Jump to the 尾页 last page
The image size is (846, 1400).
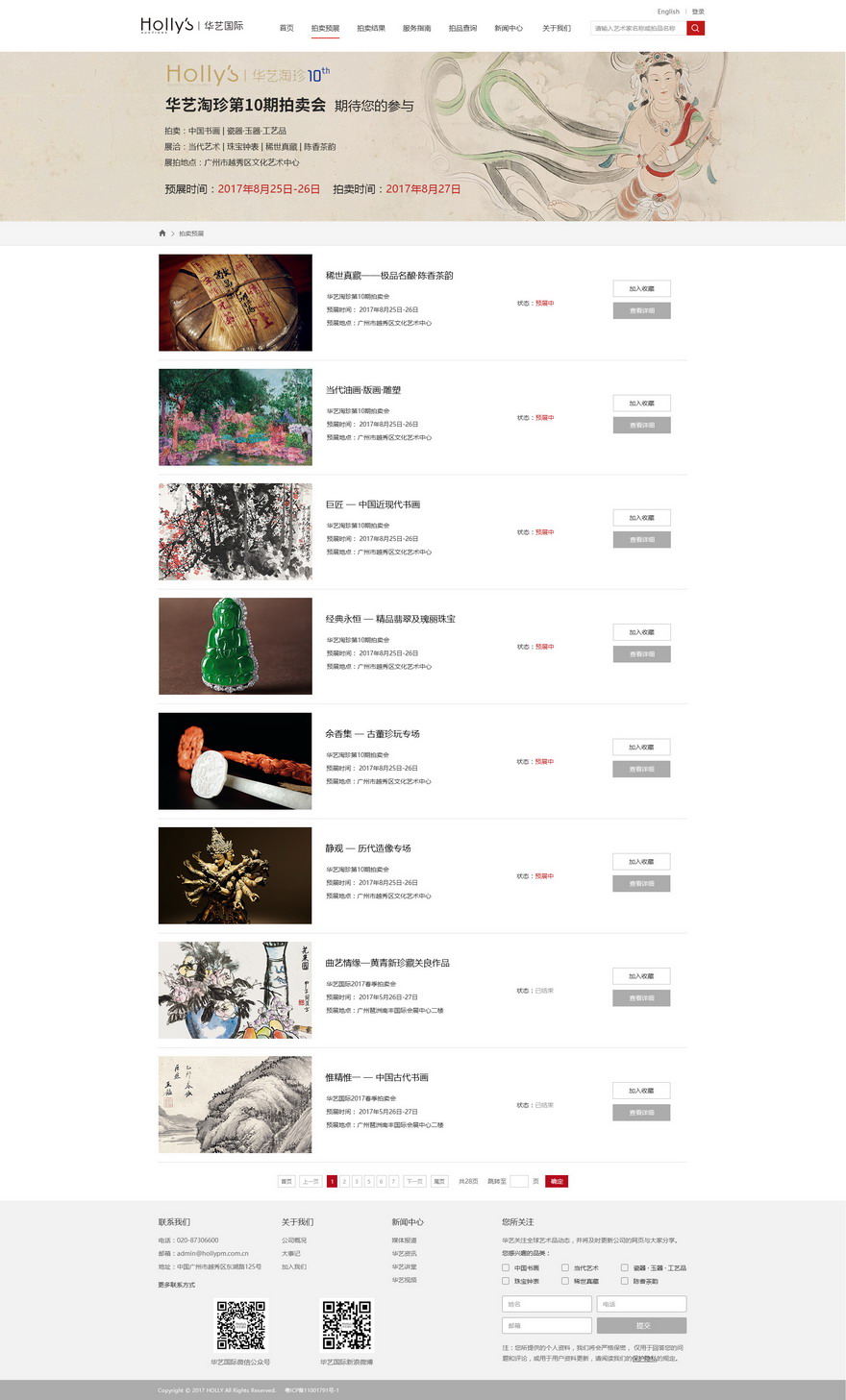coord(439,1181)
